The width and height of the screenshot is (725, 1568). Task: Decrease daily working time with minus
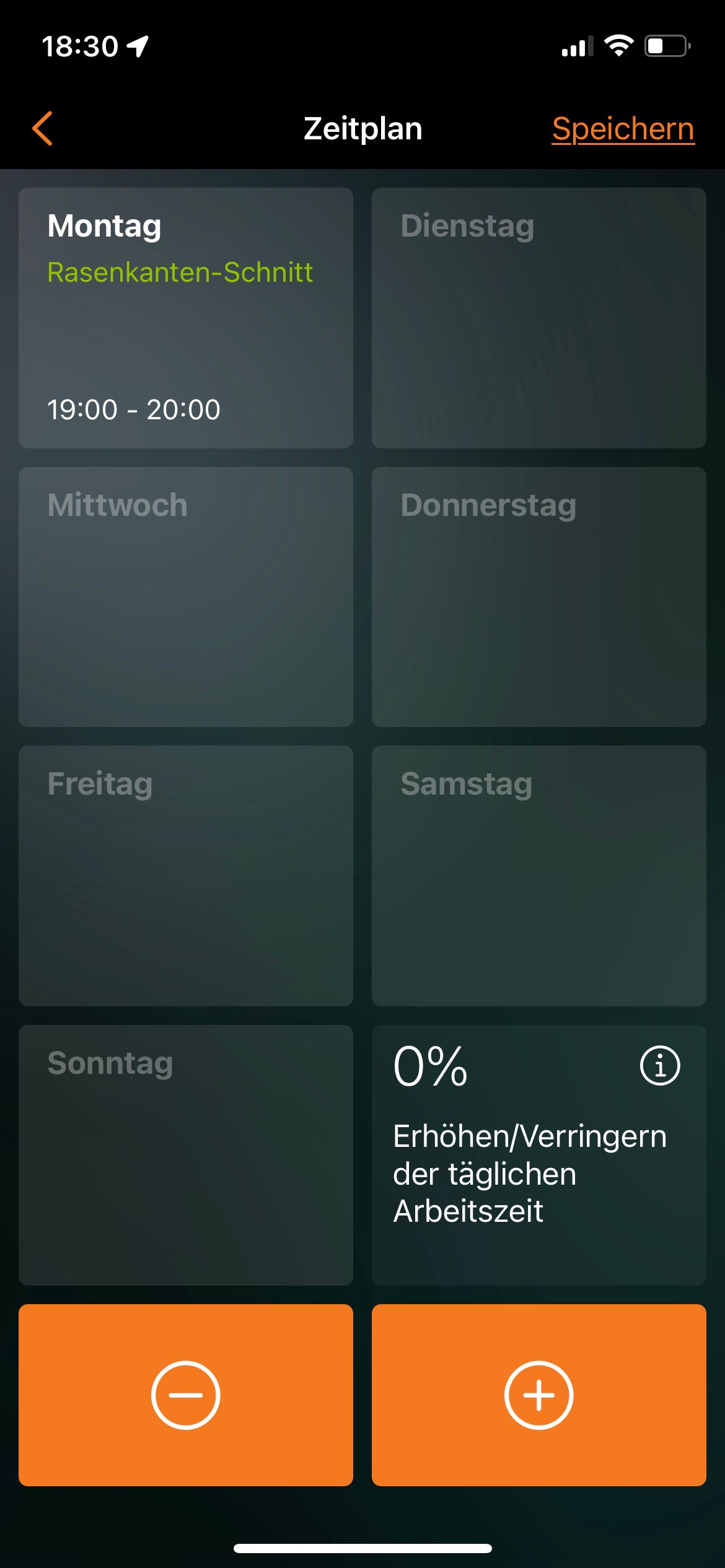click(x=186, y=1395)
